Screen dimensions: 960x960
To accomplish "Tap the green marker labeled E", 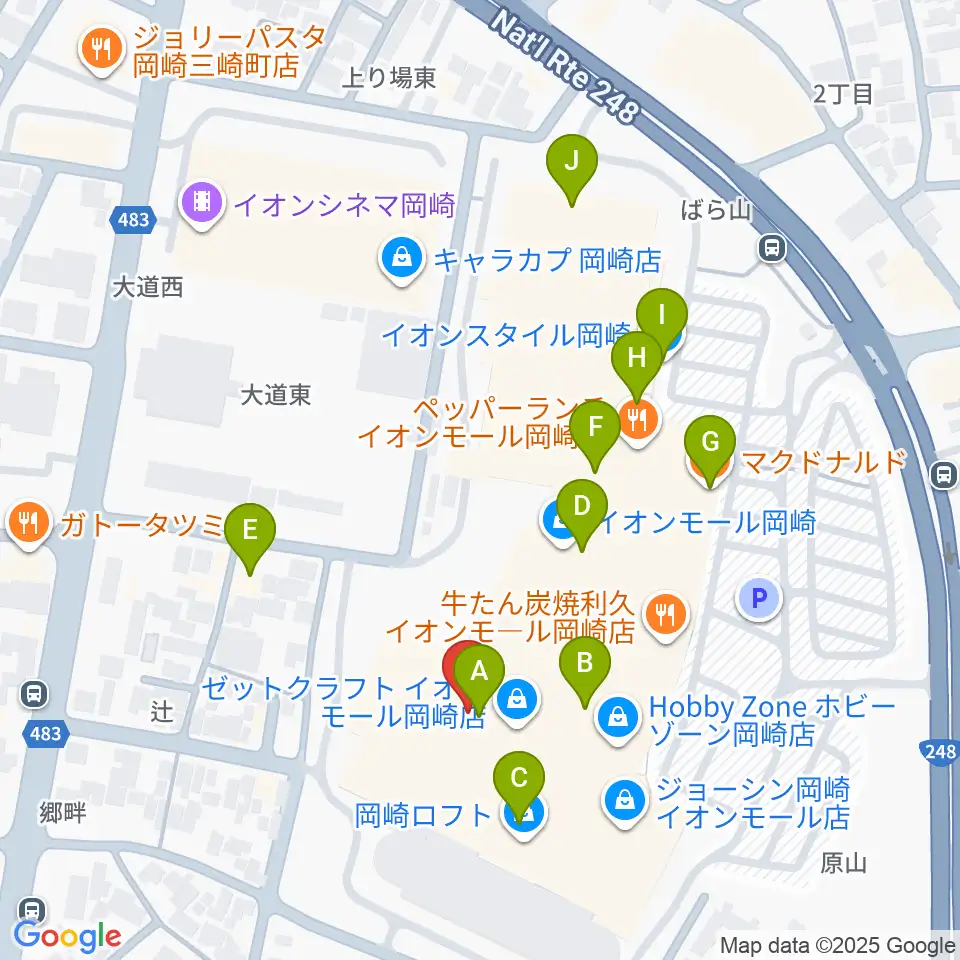I will click(x=250, y=536).
